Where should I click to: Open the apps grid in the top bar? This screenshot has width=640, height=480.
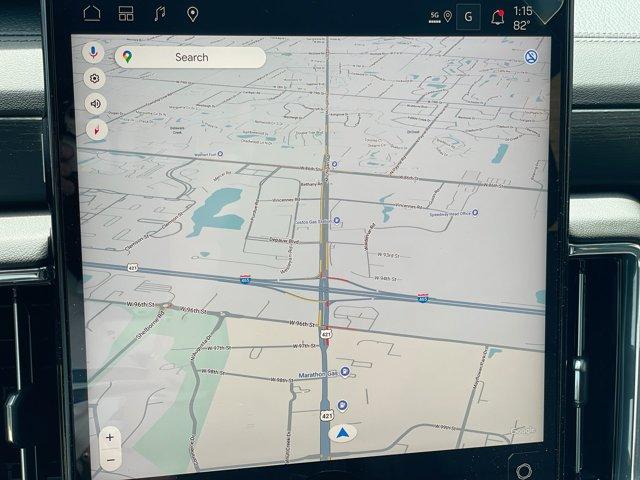126,14
